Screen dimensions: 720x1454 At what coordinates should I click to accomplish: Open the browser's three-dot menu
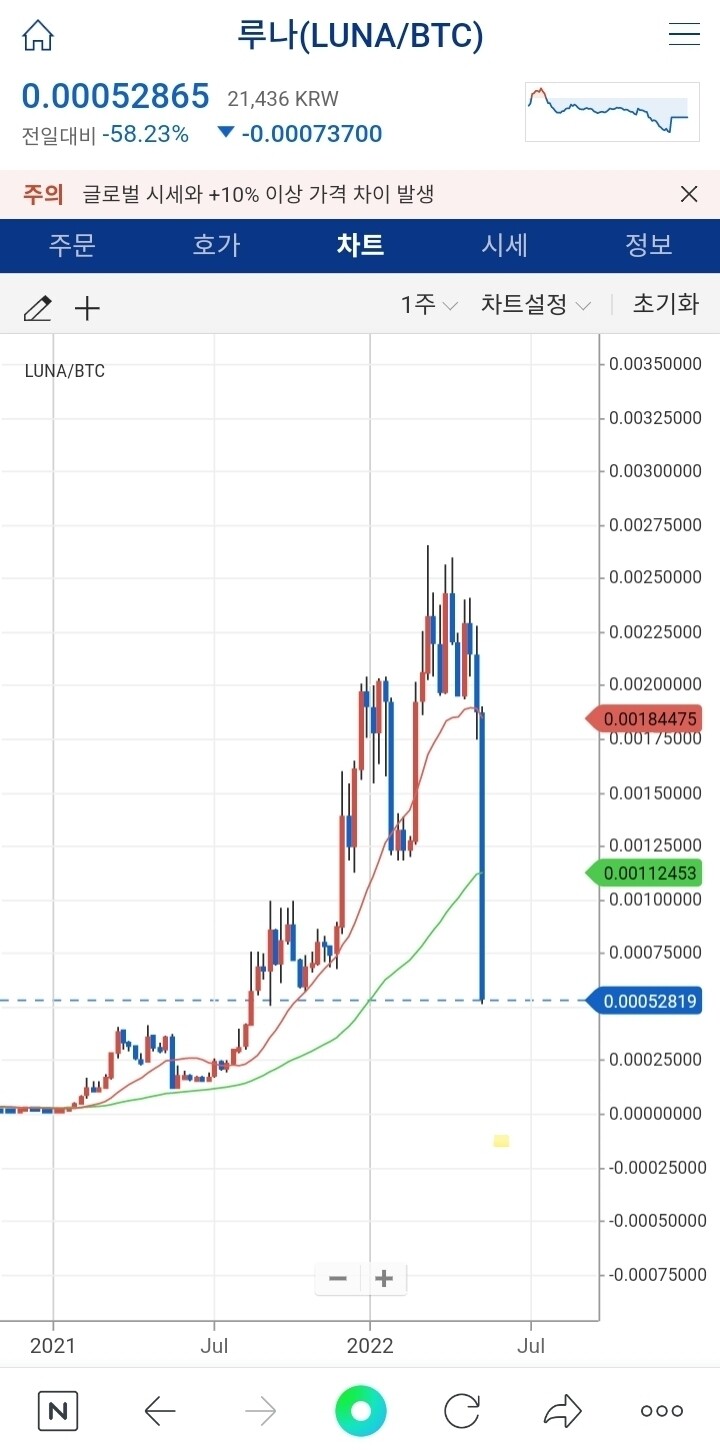coord(662,1411)
